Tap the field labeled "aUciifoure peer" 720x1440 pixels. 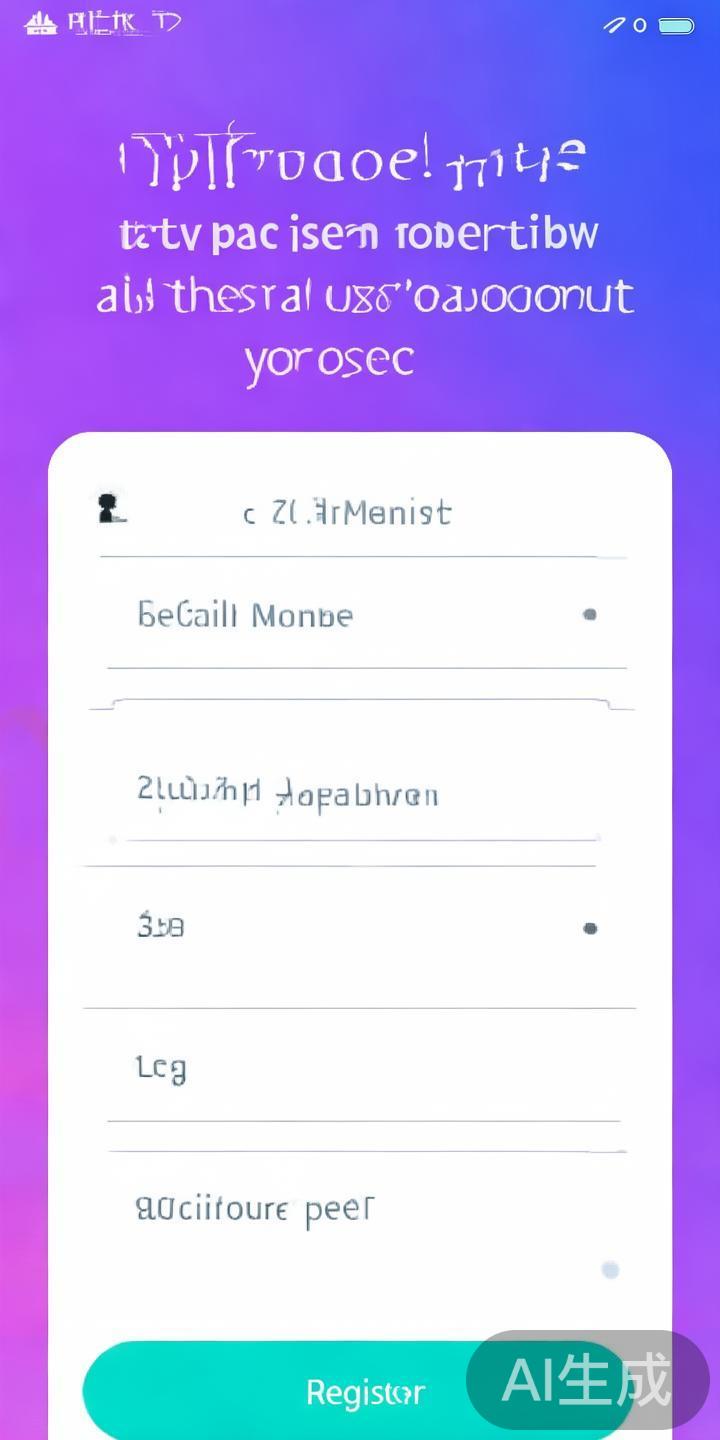(x=360, y=1210)
